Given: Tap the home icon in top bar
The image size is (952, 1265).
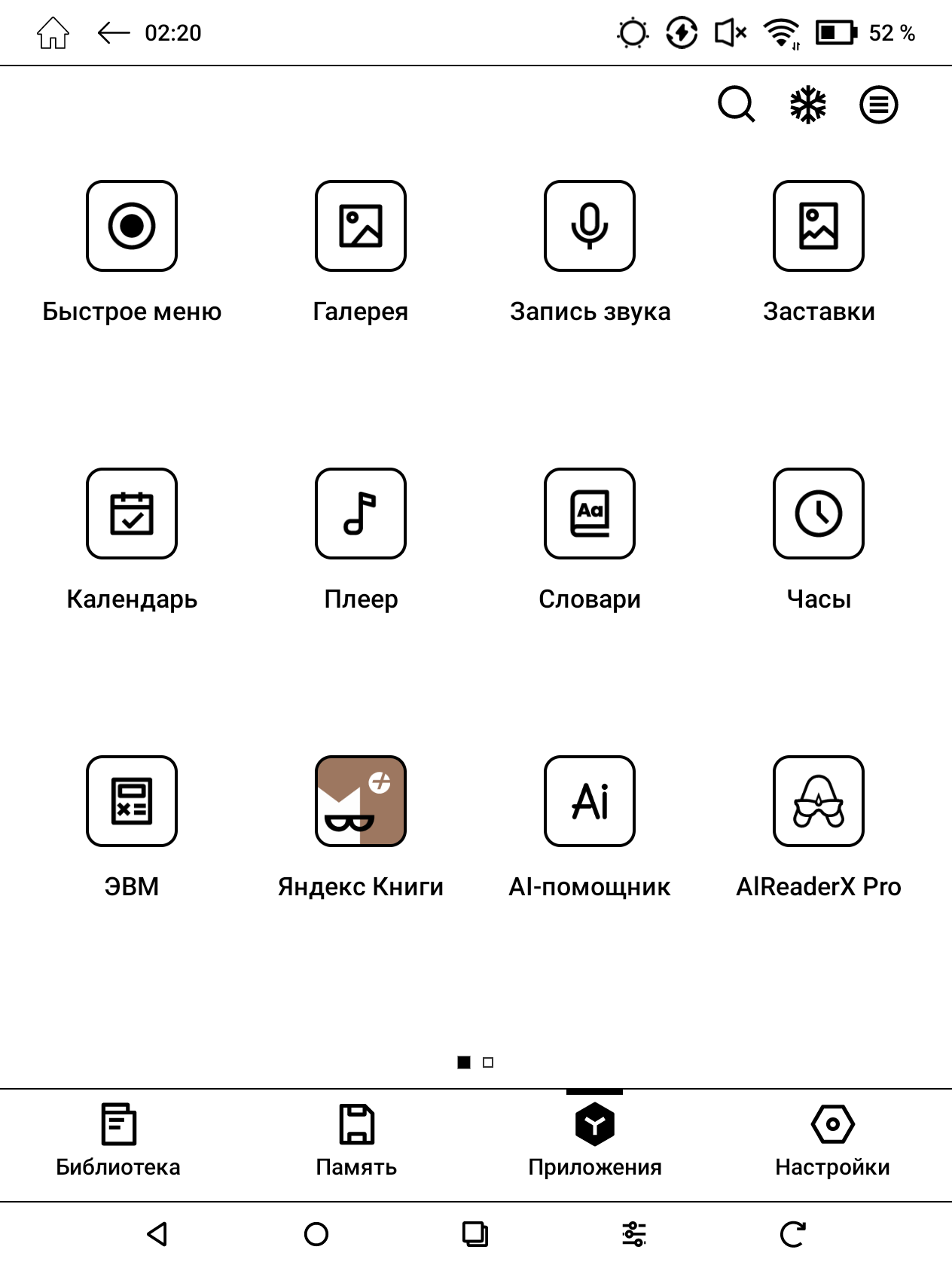Looking at the screenshot, I should point(53,33).
